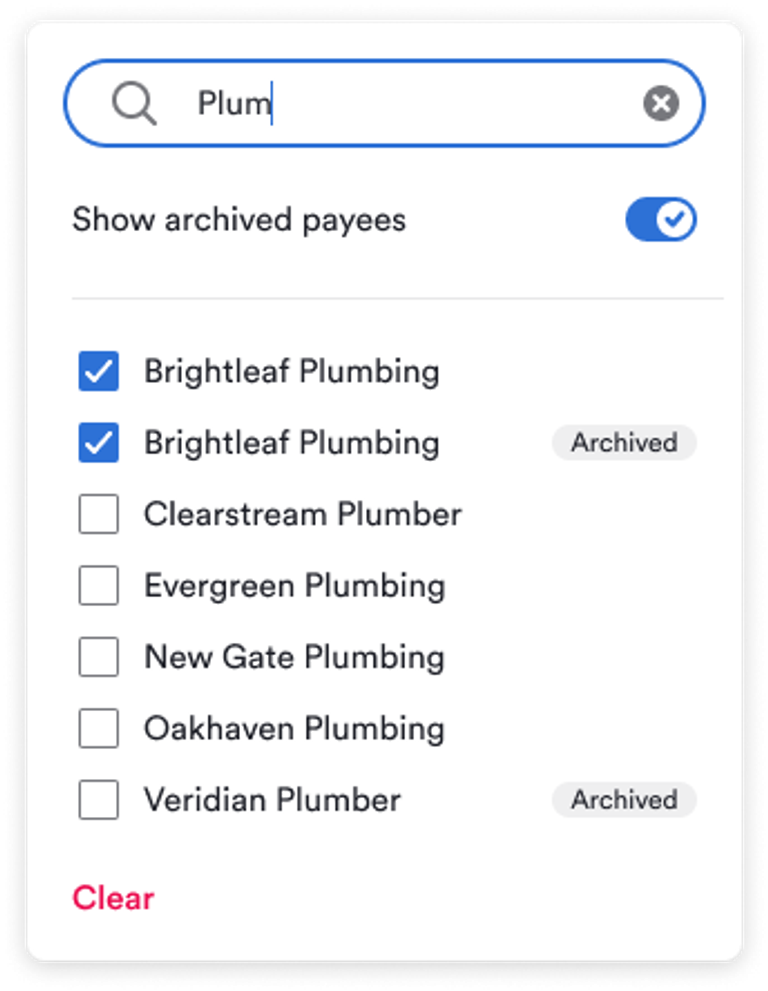Select New Gate Plumbing
768x991 pixels.
[x=99, y=657]
